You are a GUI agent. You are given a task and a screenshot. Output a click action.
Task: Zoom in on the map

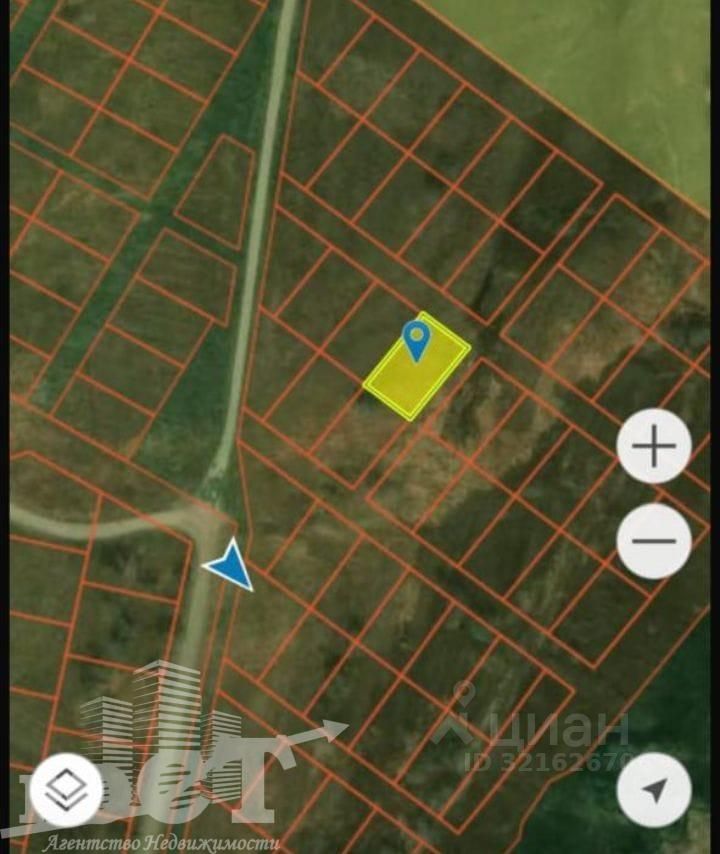(x=654, y=447)
